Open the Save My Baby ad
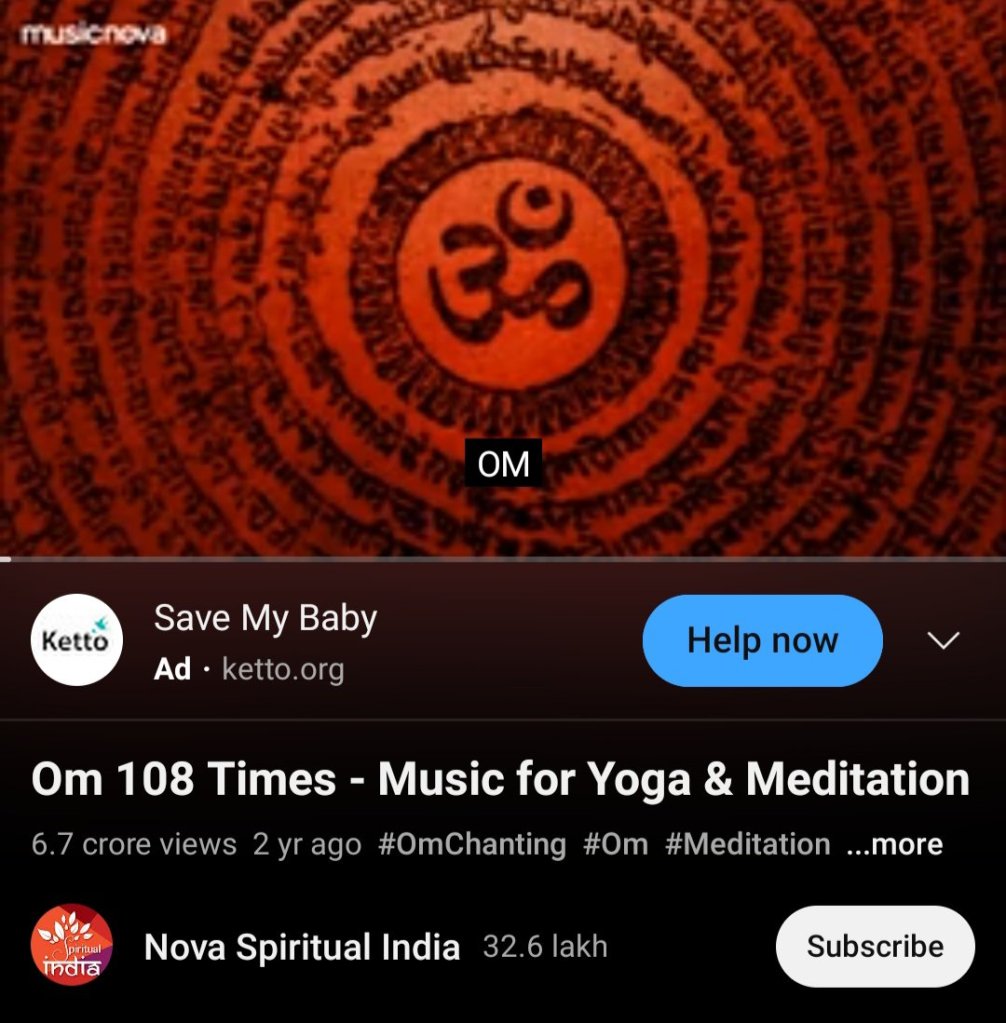The height and width of the screenshot is (1023, 1006). pos(265,620)
